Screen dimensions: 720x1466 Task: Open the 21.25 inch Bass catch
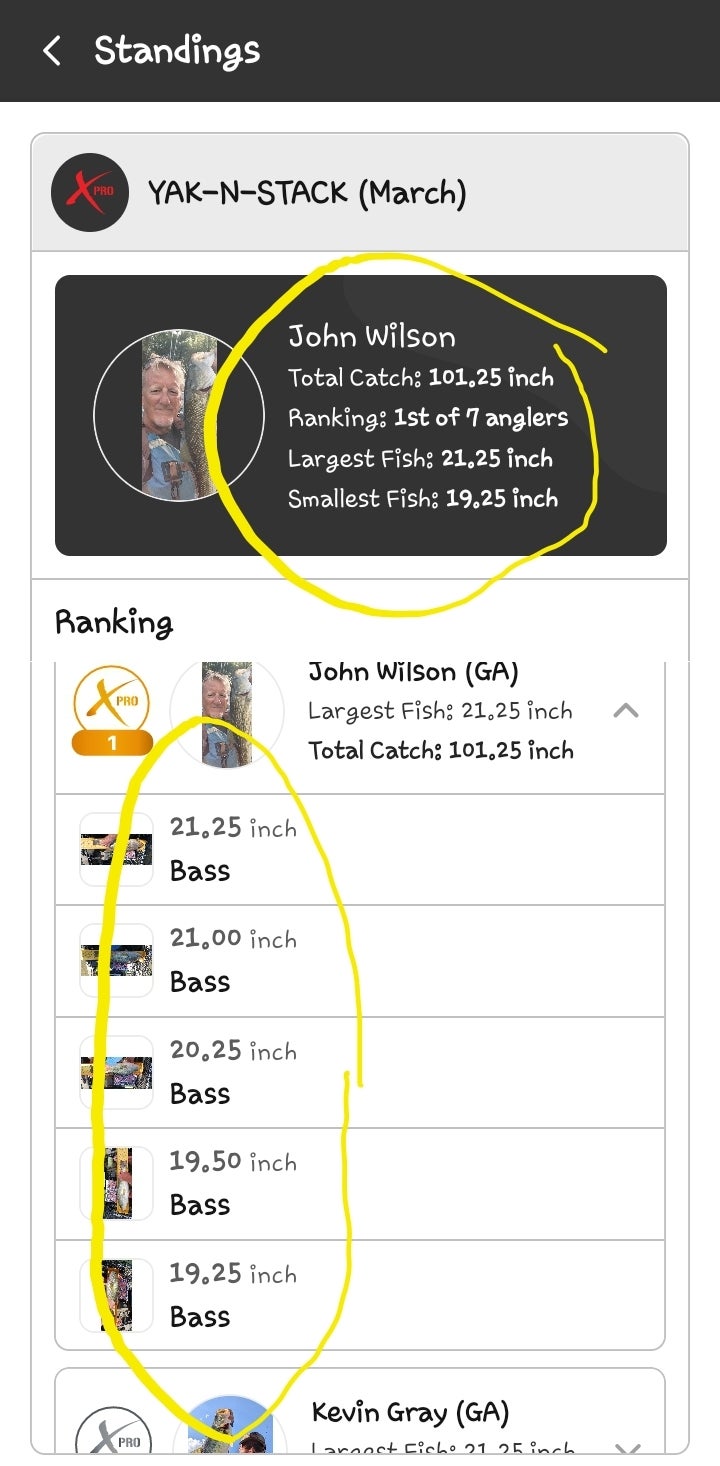[x=360, y=850]
